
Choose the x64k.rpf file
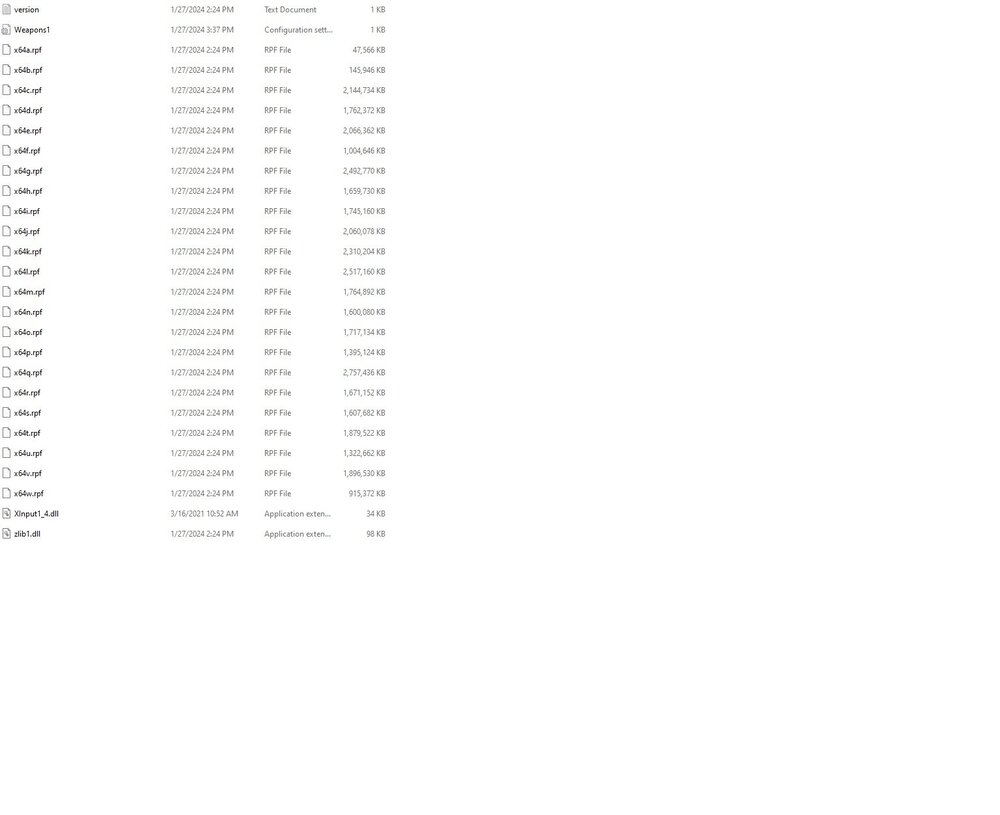(28, 252)
